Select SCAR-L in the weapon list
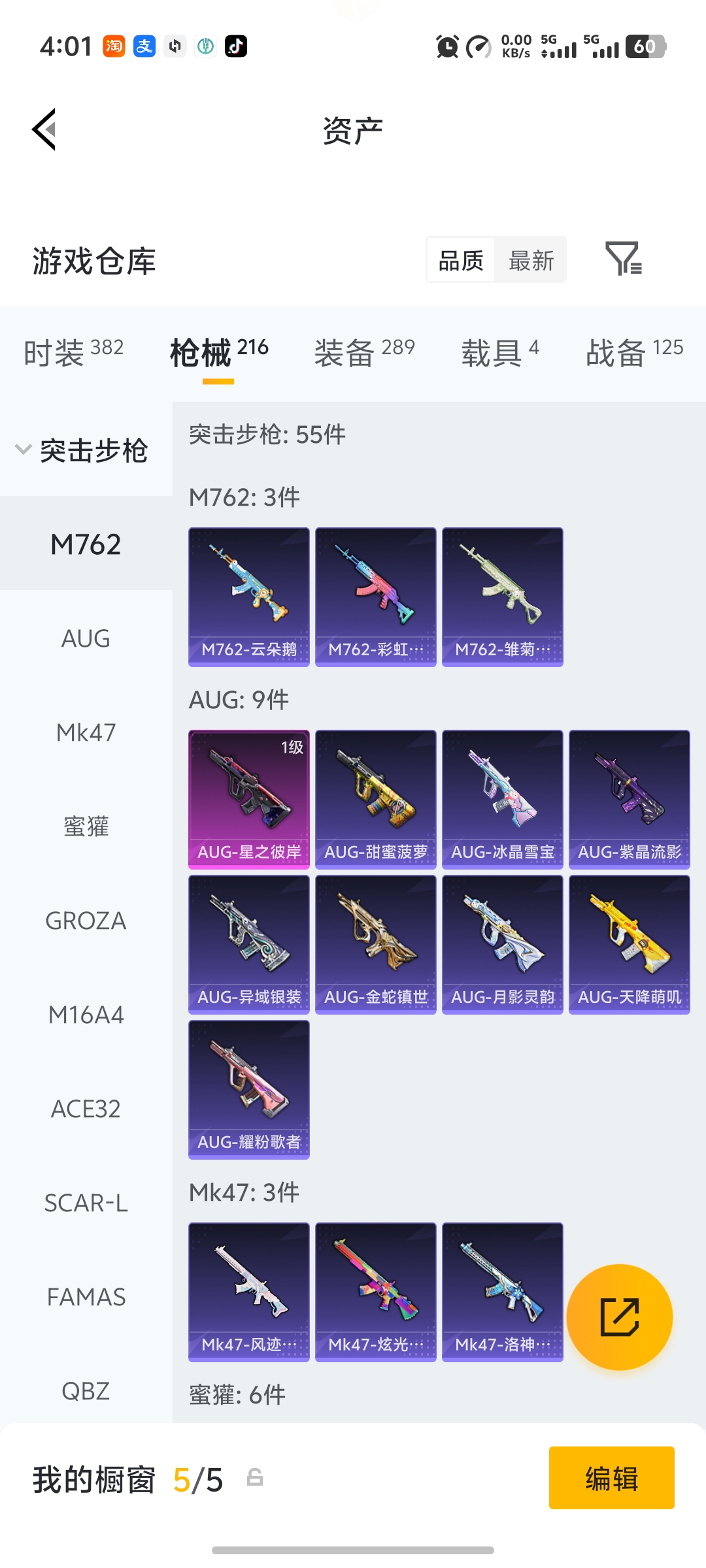The width and height of the screenshot is (706, 1568). click(86, 1203)
